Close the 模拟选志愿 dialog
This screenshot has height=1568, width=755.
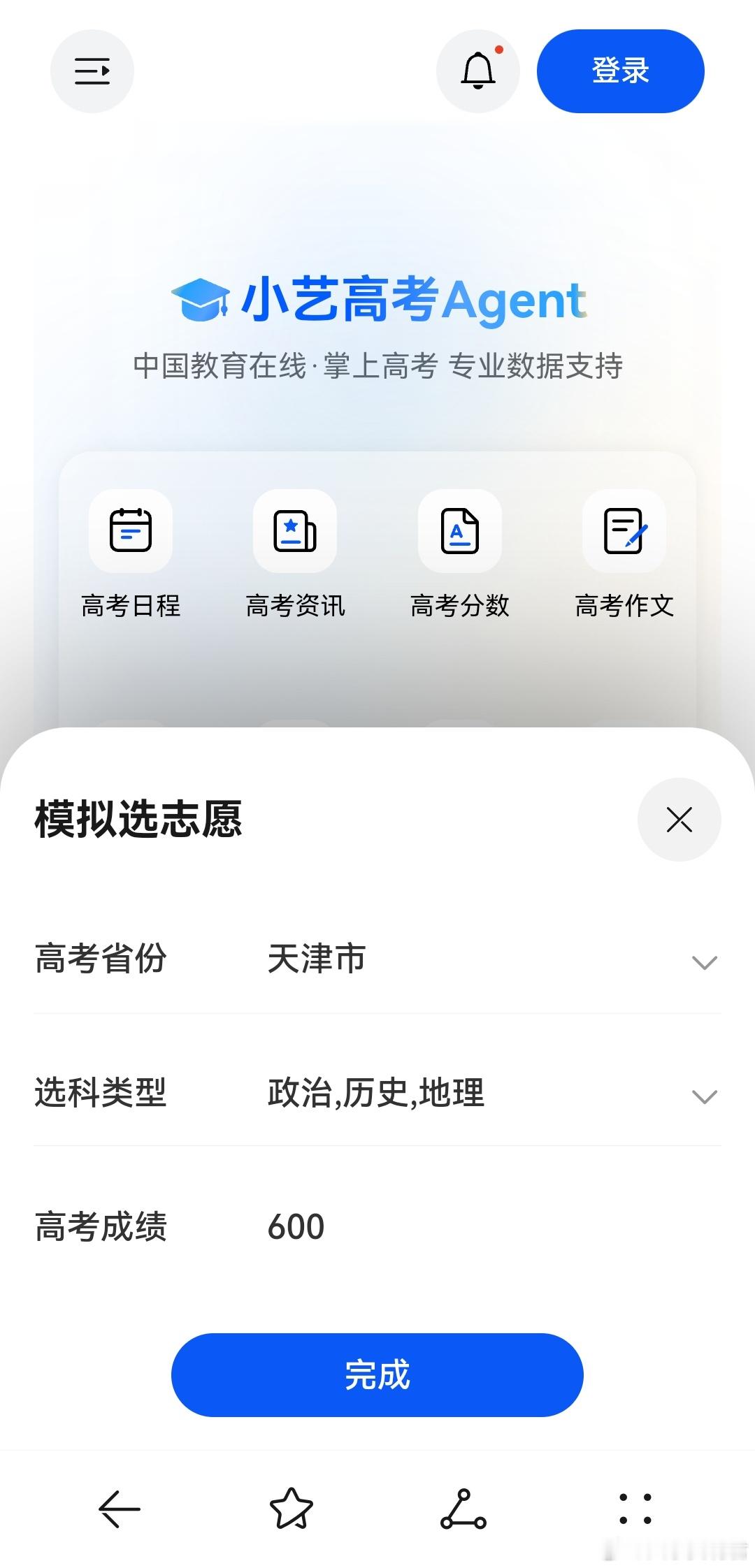pos(679,820)
